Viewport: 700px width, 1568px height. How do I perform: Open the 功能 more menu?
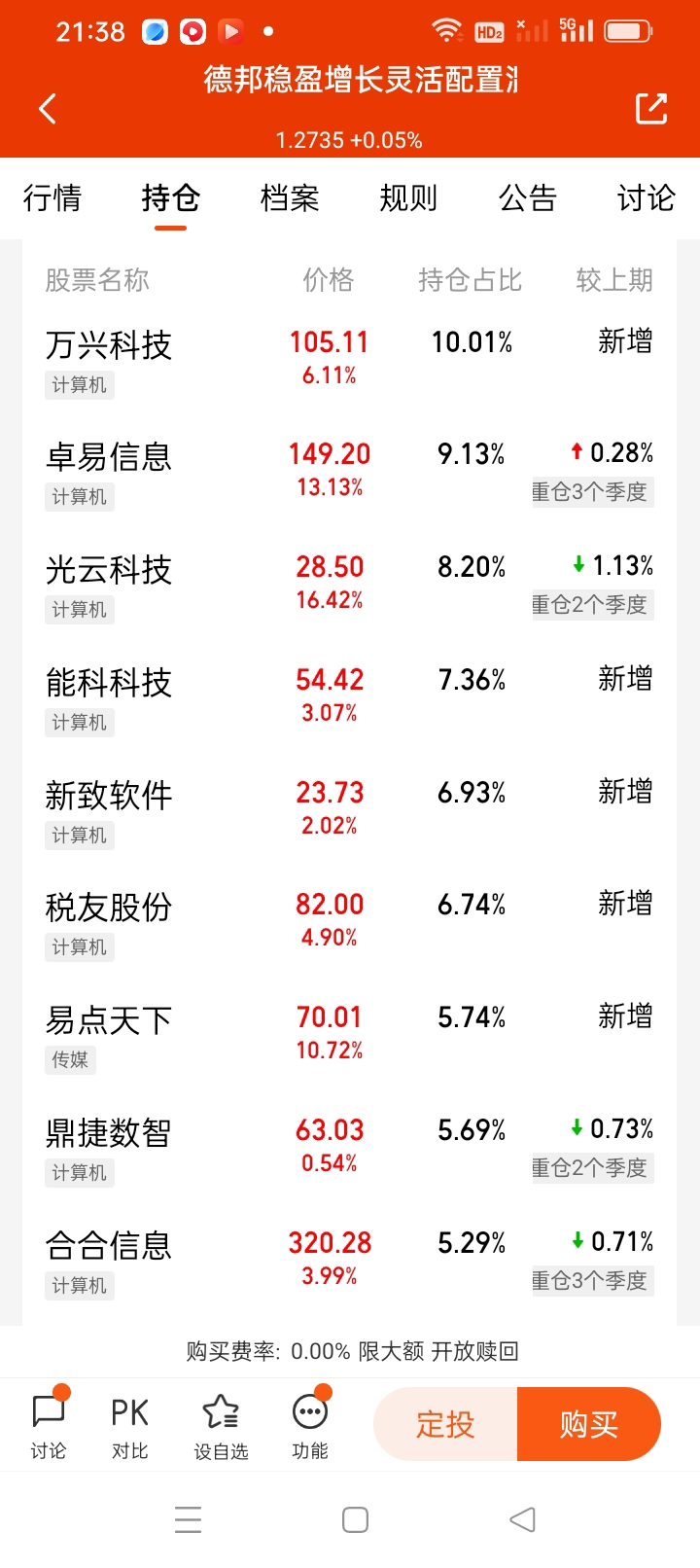pos(310,1425)
